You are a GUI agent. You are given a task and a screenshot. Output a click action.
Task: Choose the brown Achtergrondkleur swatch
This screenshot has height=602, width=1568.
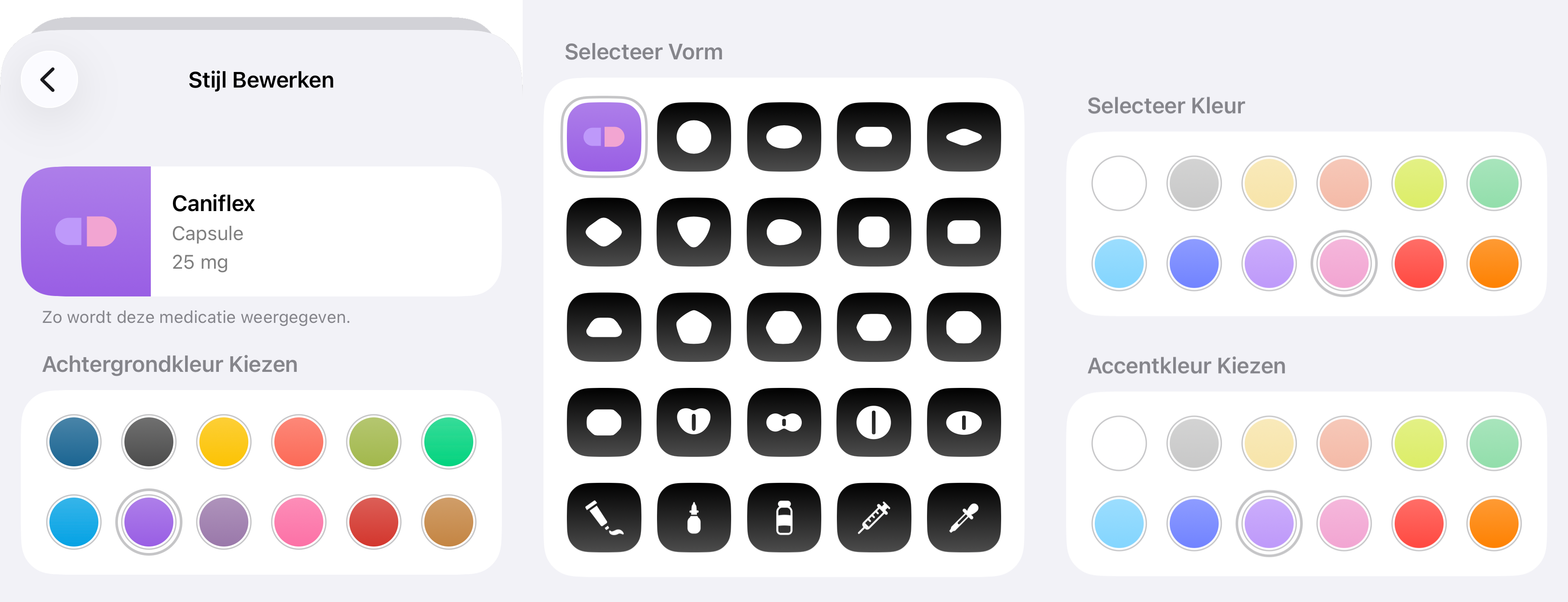pyautogui.click(x=449, y=522)
